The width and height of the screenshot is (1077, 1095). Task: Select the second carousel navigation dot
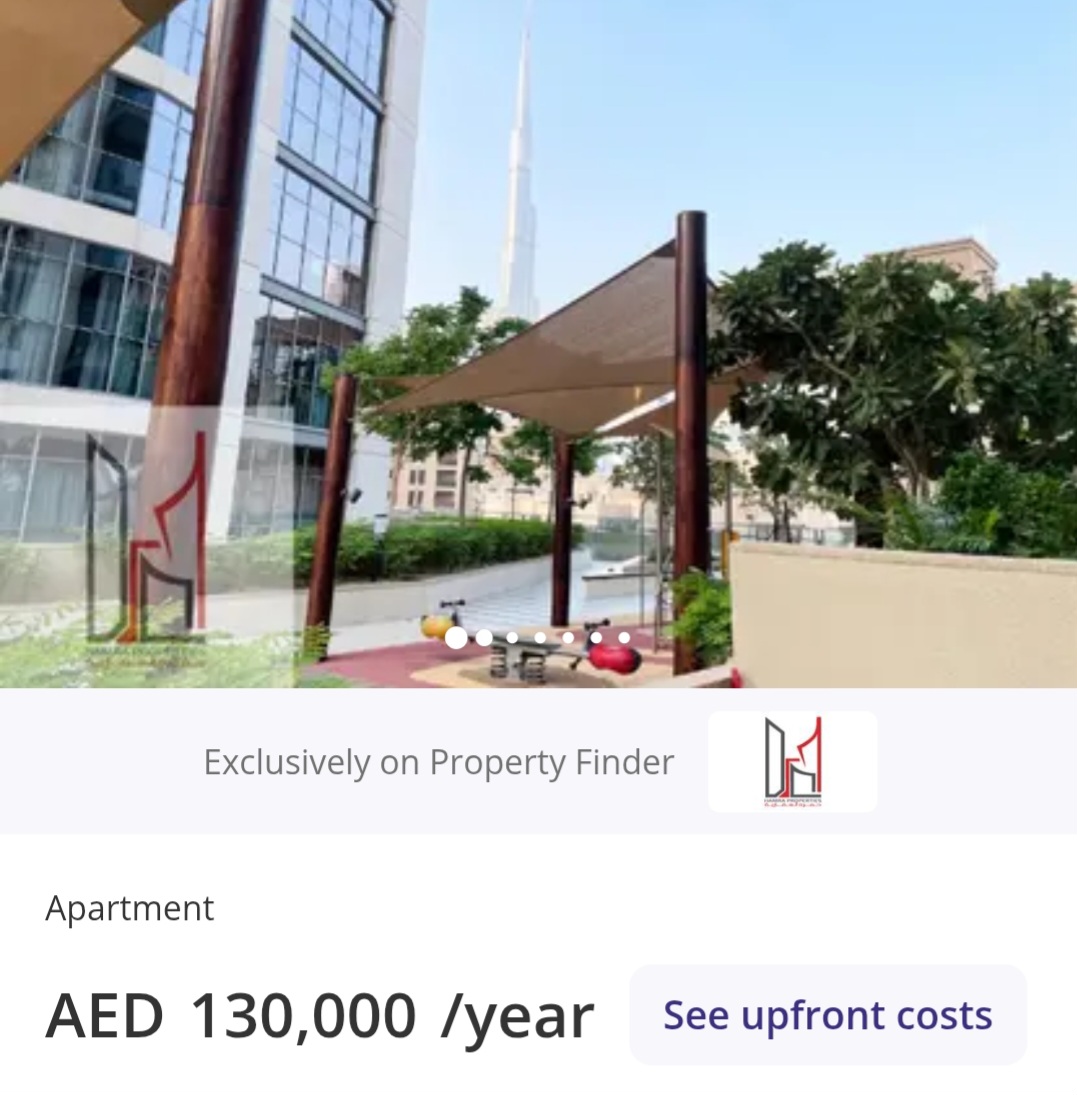(x=483, y=638)
